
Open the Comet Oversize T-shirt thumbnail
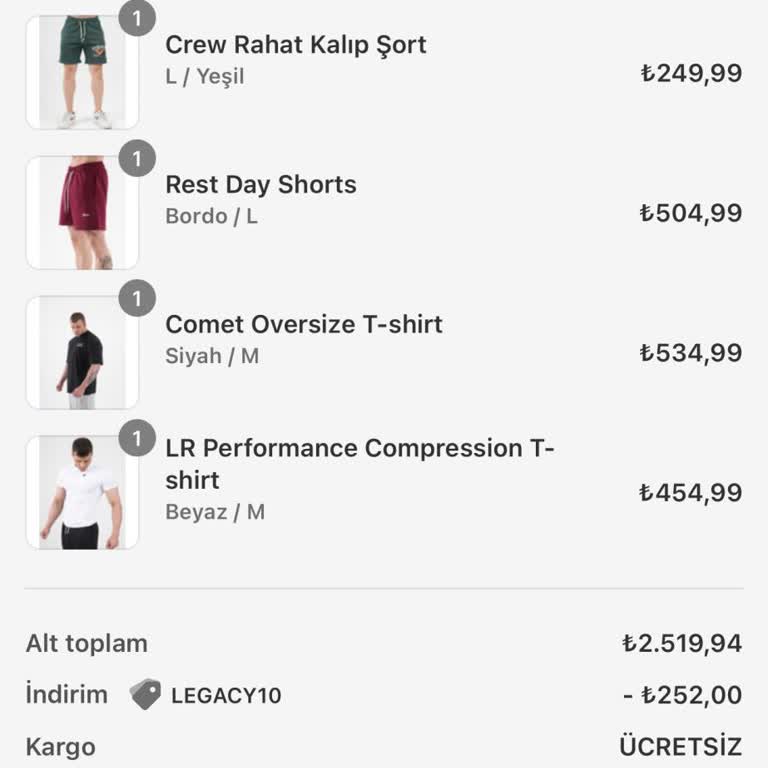[x=82, y=352]
